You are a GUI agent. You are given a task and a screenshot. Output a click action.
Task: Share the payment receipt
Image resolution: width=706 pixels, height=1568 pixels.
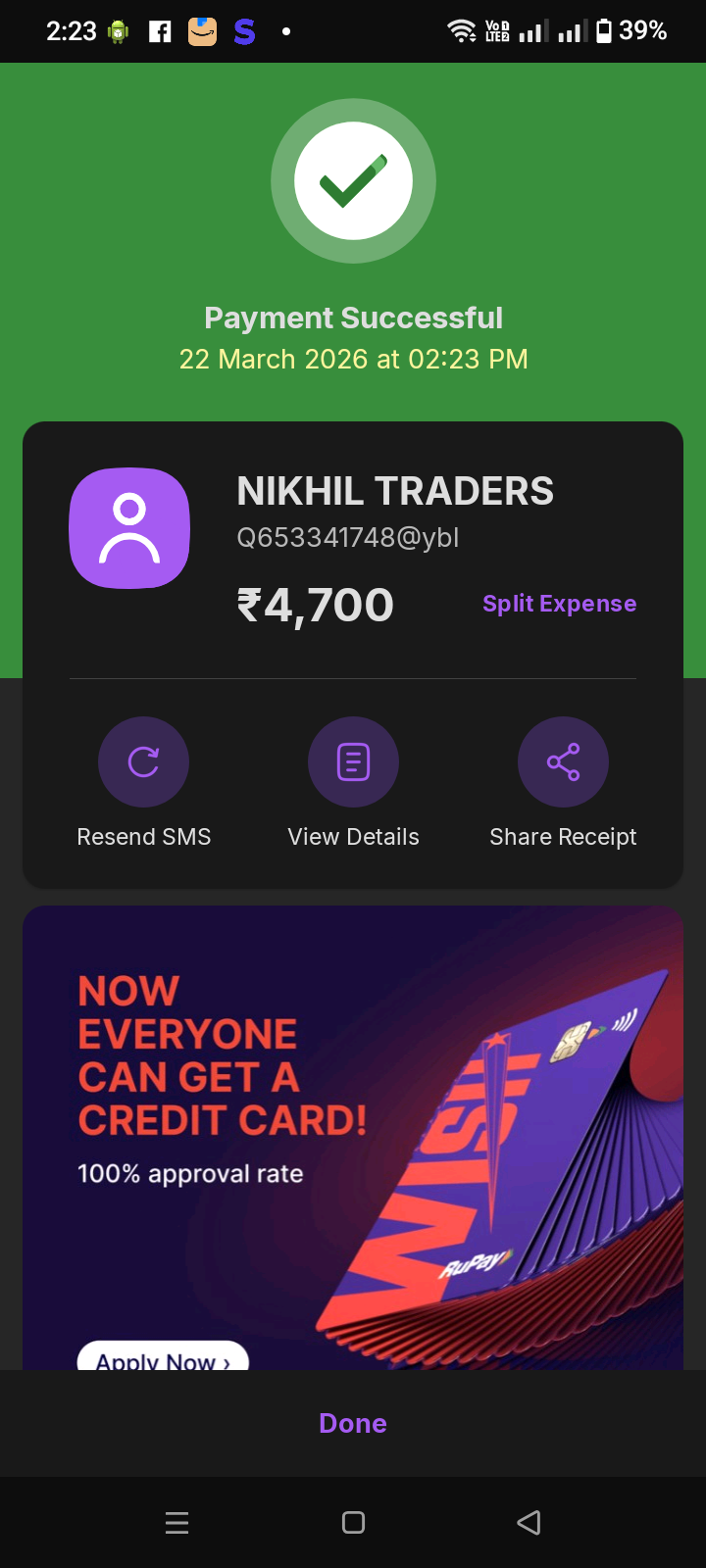point(563,762)
